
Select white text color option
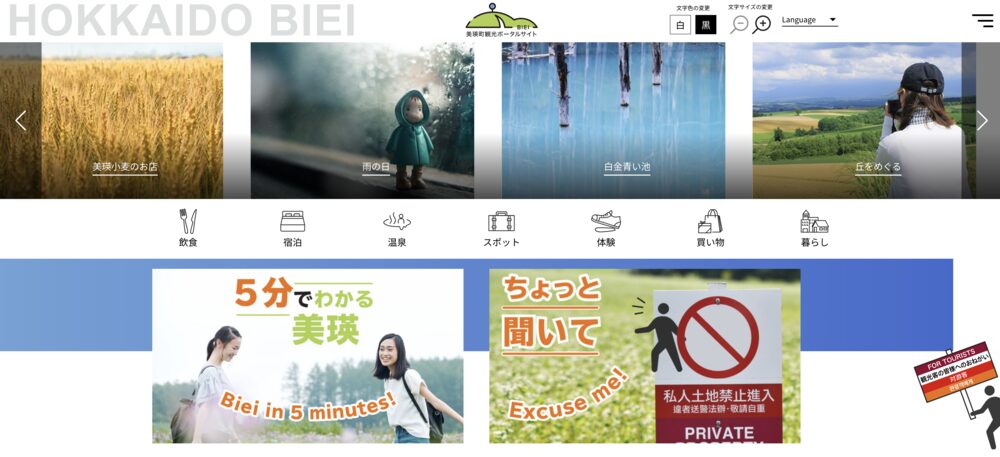680,24
